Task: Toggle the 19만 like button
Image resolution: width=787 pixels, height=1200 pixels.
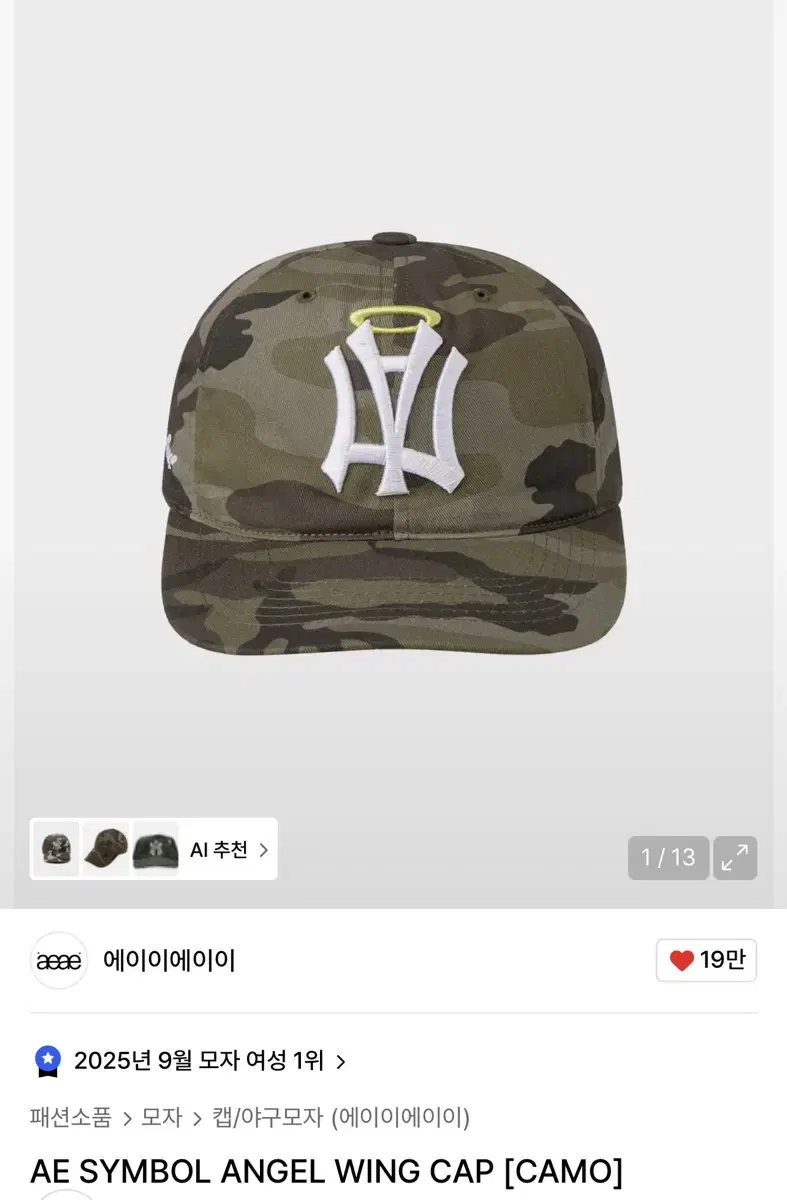Action: click(706, 960)
